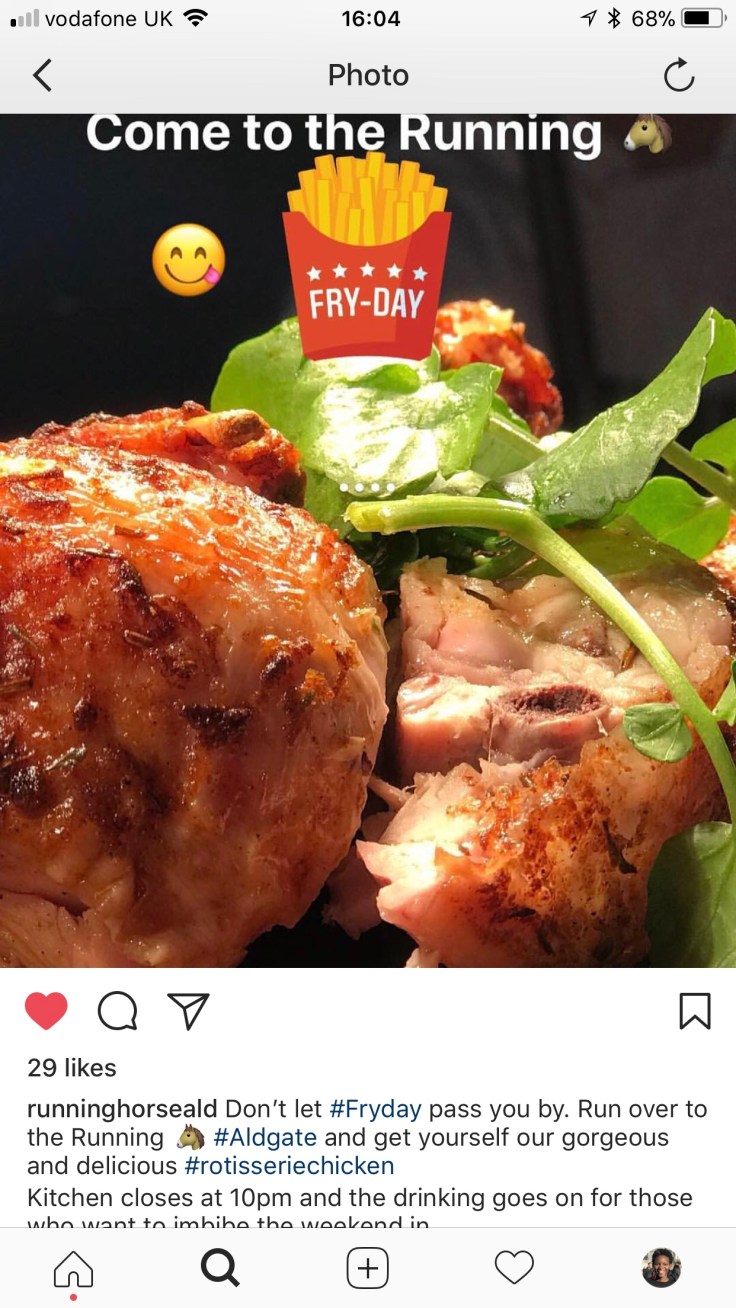Image resolution: width=736 pixels, height=1308 pixels.
Task: Open comments on this post
Action: click(117, 1011)
